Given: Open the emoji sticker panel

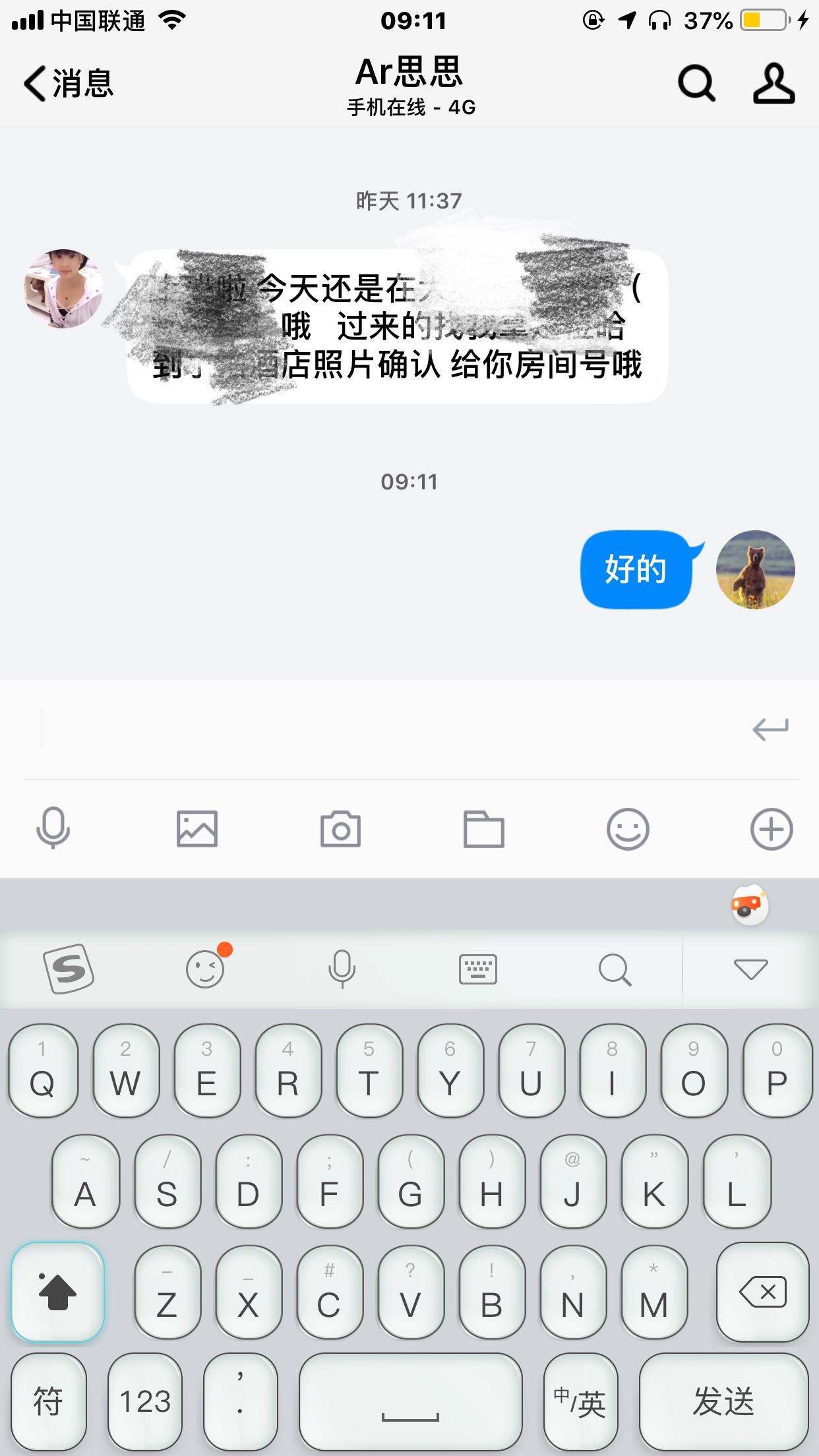Looking at the screenshot, I should pyautogui.click(x=627, y=829).
